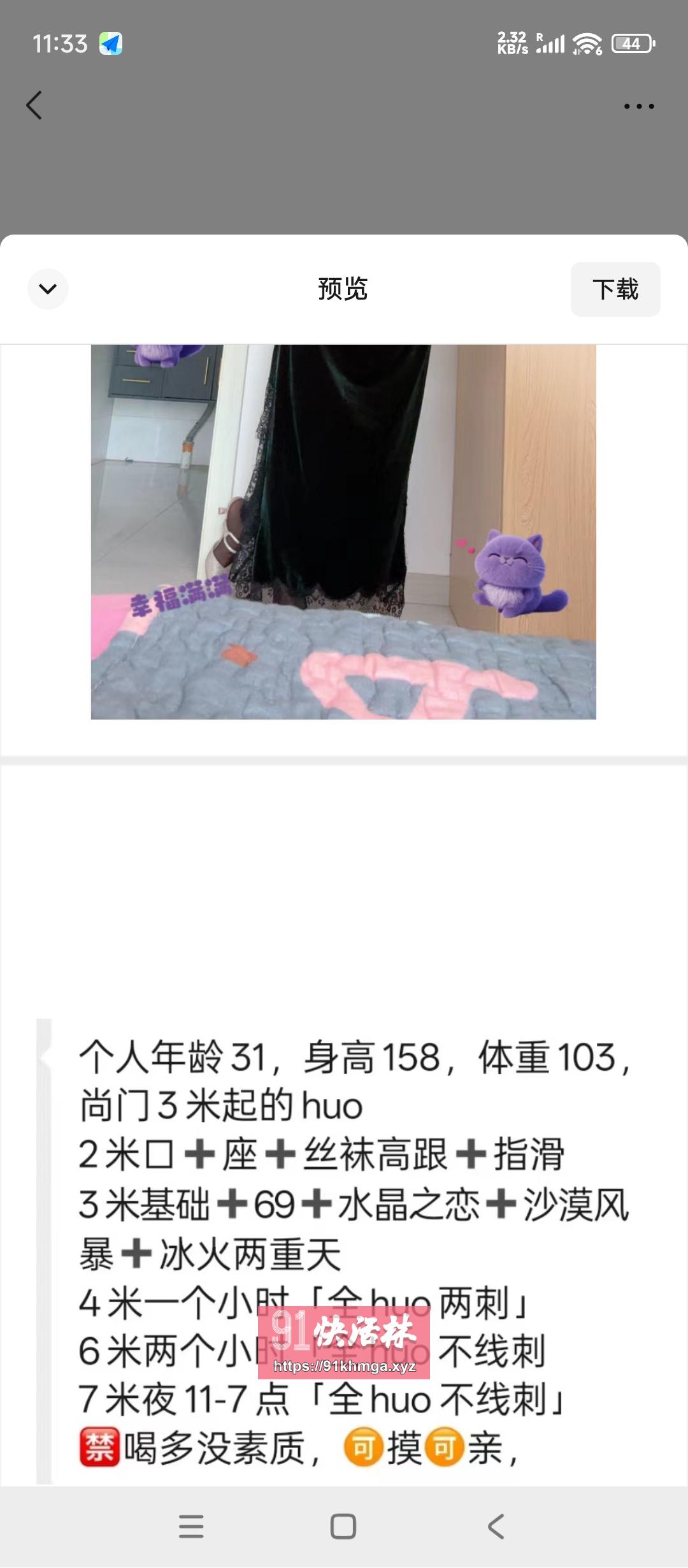Viewport: 688px width, 1568px height.
Task: Collapse the preview using the chevron-down button
Action: [x=48, y=289]
